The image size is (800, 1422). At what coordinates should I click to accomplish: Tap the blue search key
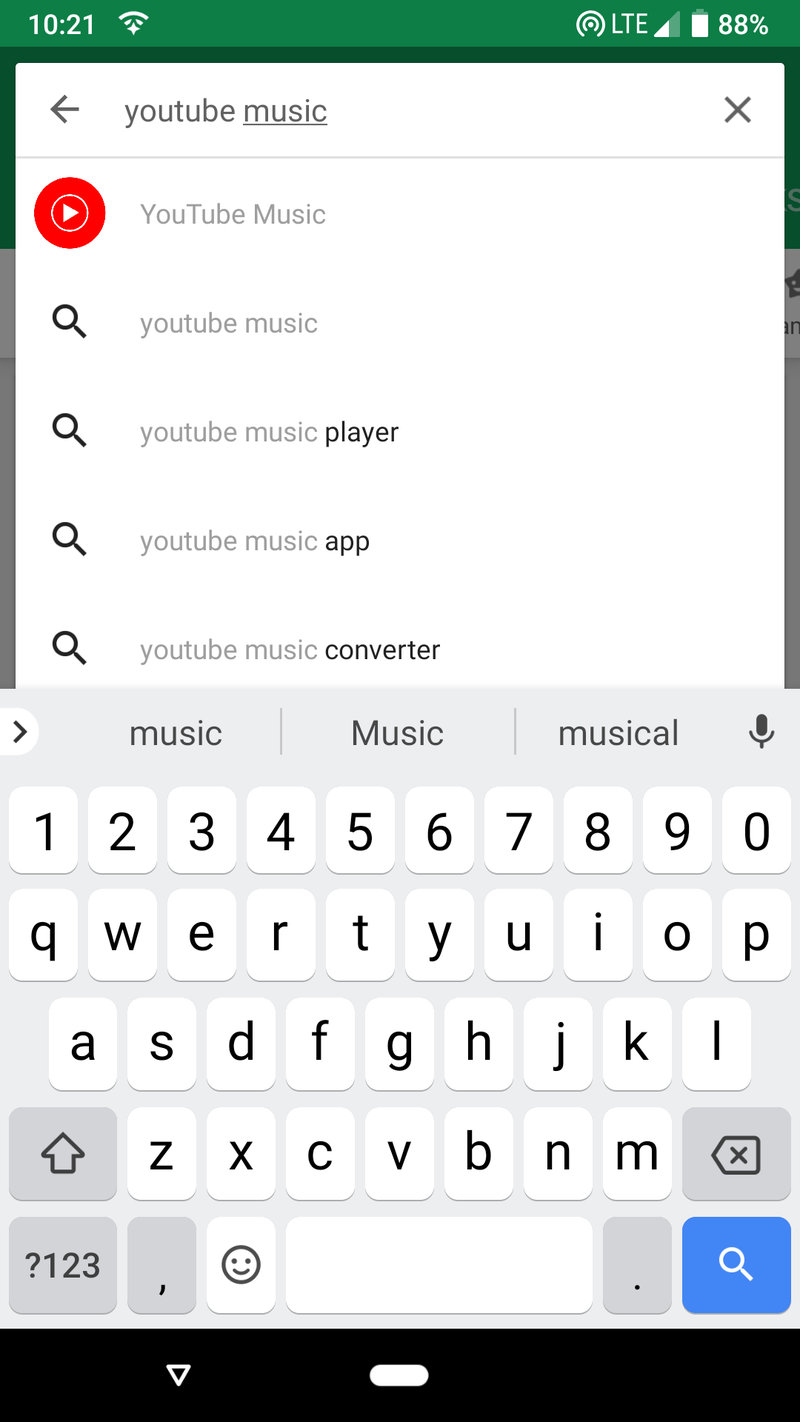(737, 1265)
